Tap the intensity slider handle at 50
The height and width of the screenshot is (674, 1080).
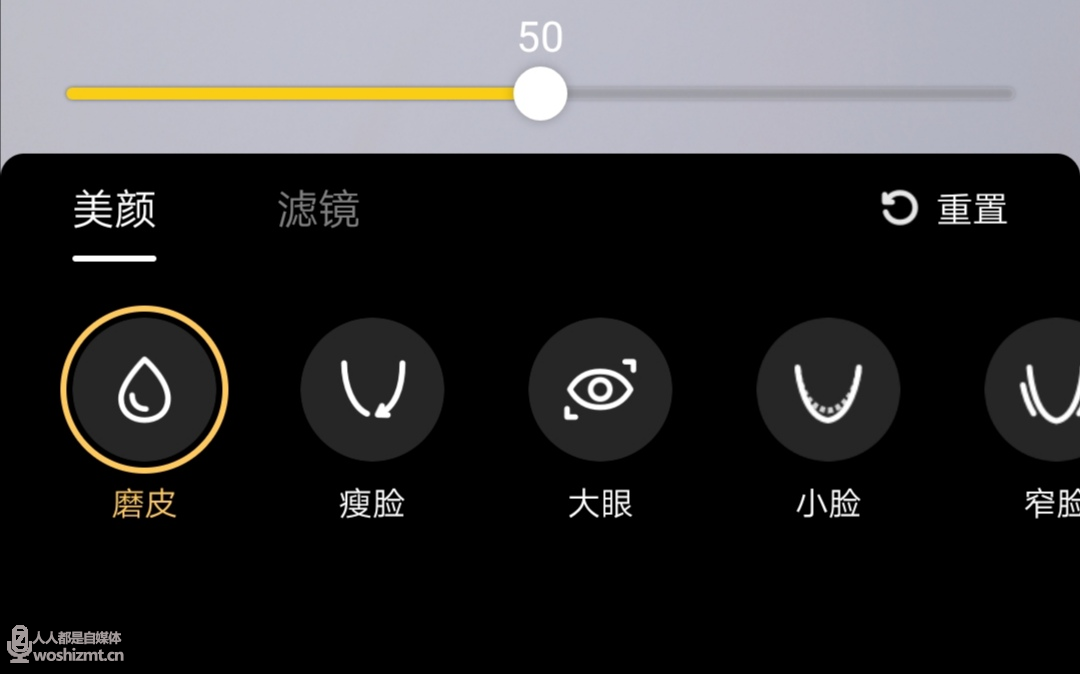(x=540, y=94)
